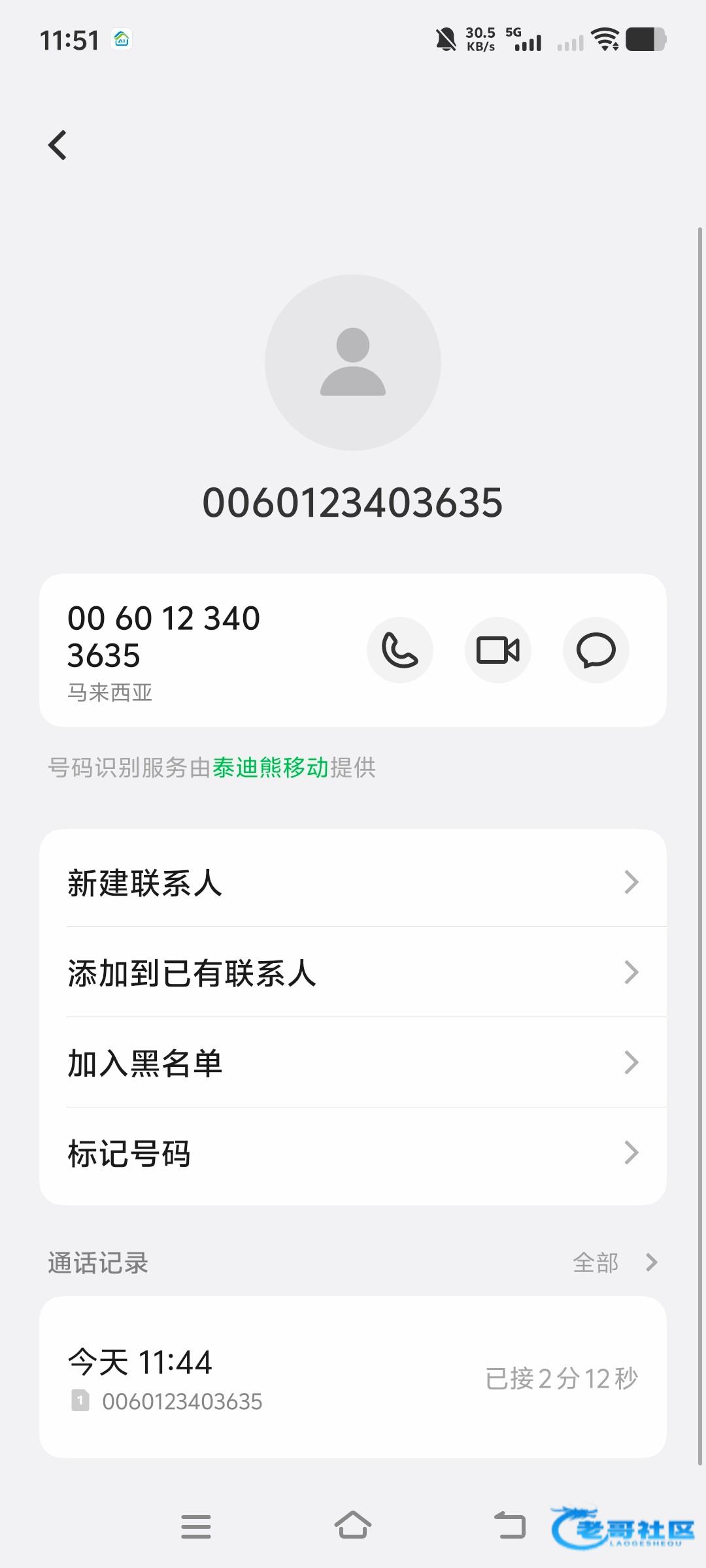This screenshot has width=706, height=1568.
Task: Open 标记号码 to tag this number
Action: [x=353, y=1153]
